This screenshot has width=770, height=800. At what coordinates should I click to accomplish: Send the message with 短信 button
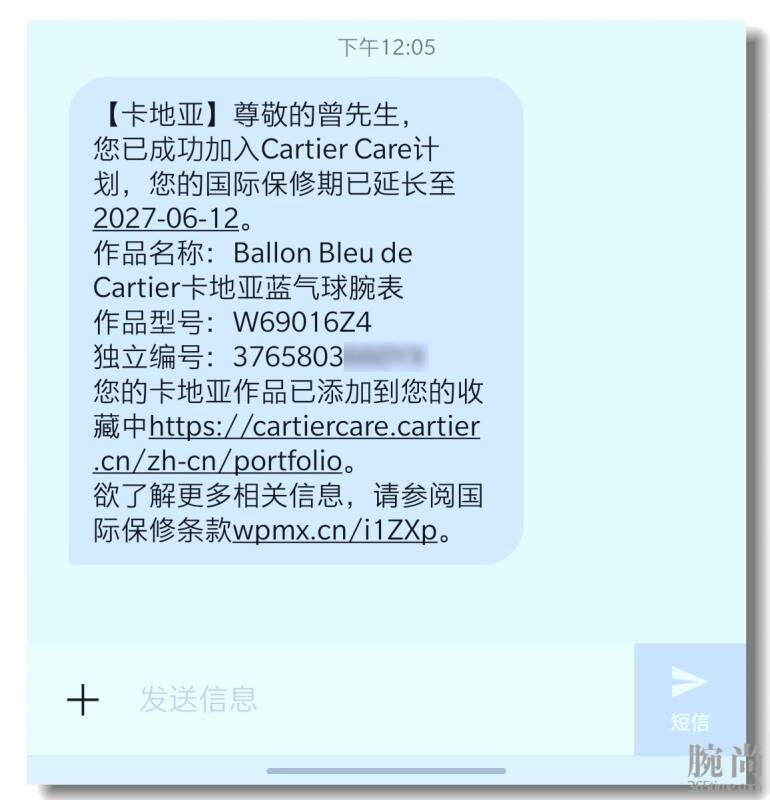(689, 698)
